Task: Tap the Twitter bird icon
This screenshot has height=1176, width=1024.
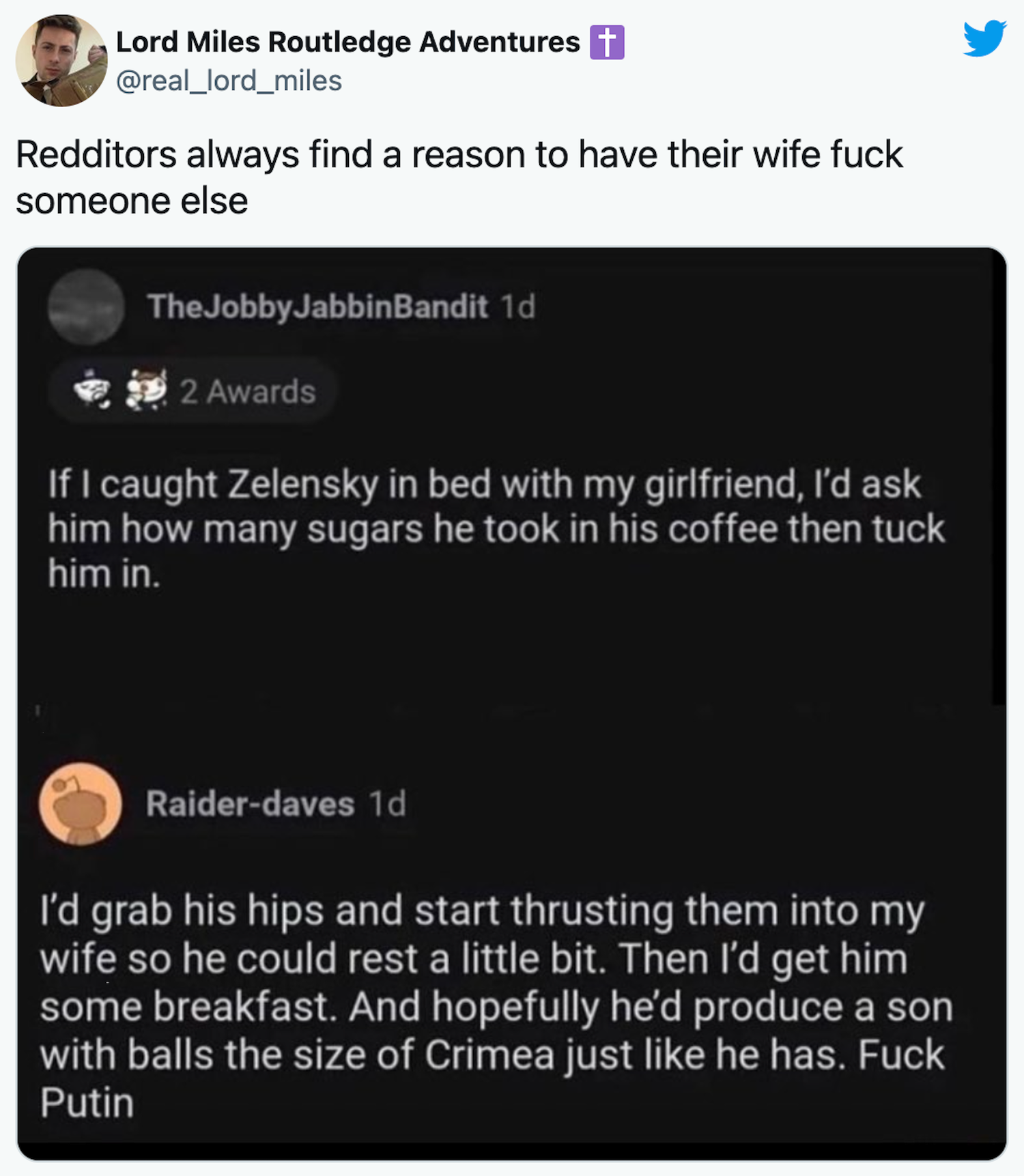Action: tap(984, 38)
